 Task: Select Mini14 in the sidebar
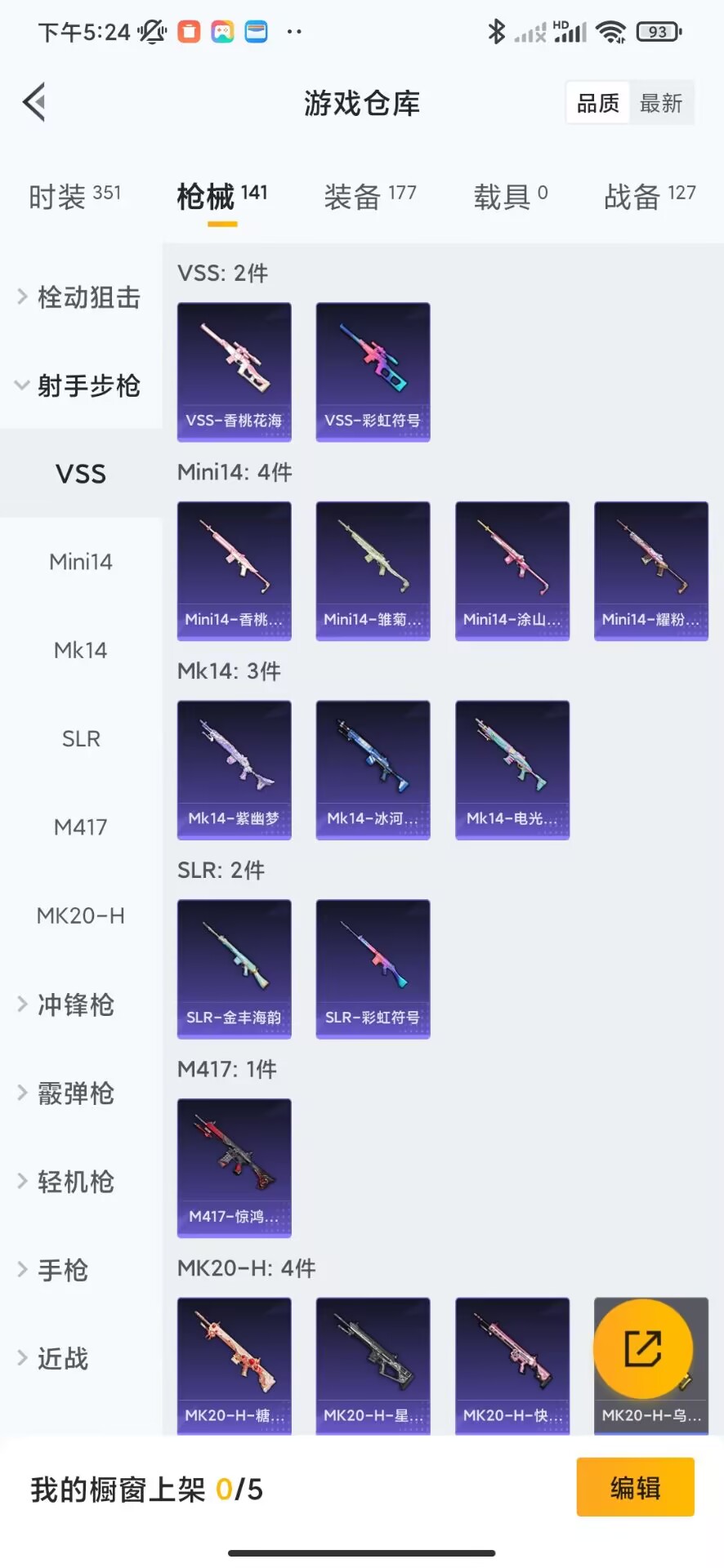(81, 562)
